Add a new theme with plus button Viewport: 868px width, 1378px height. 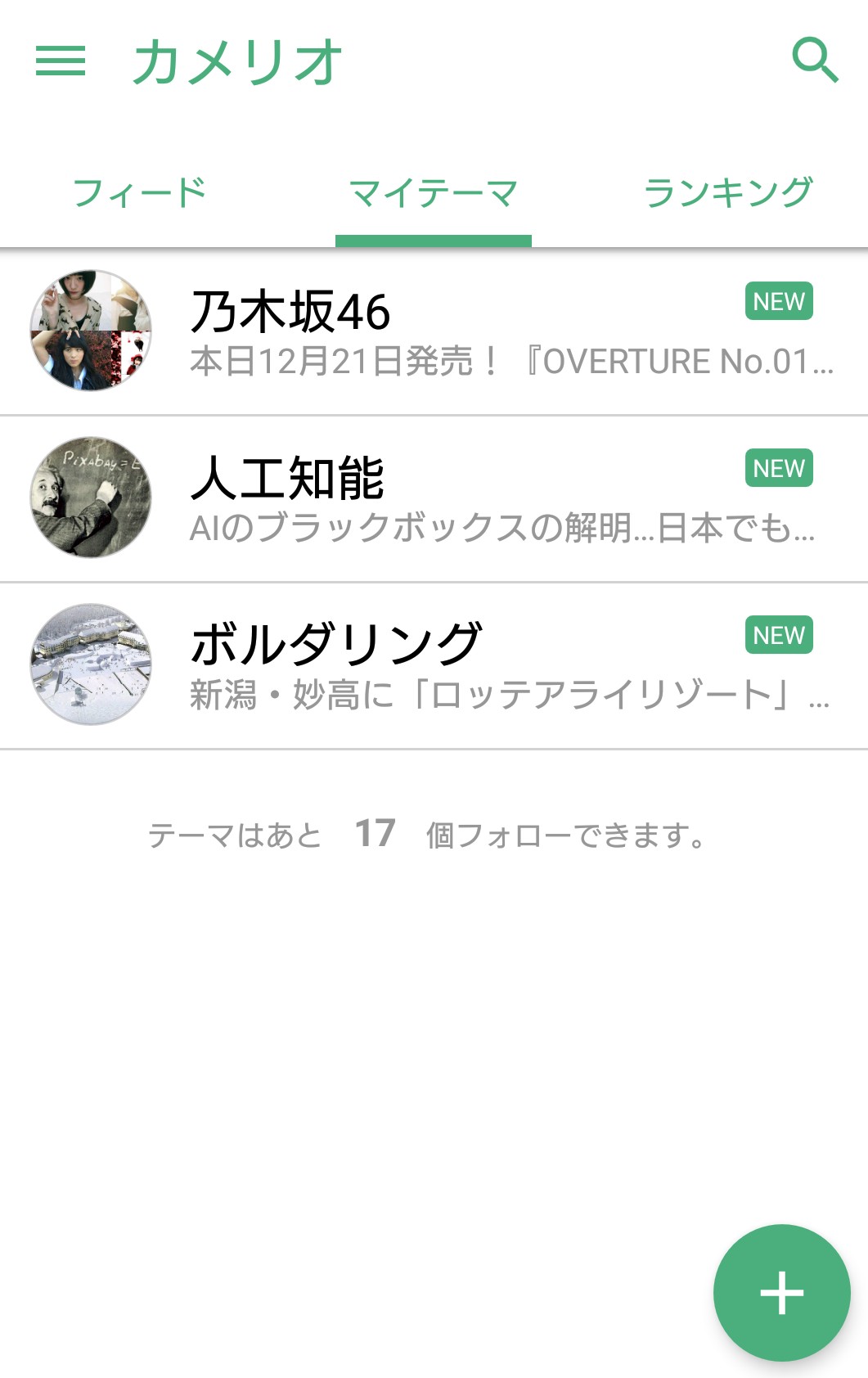coord(781,1293)
